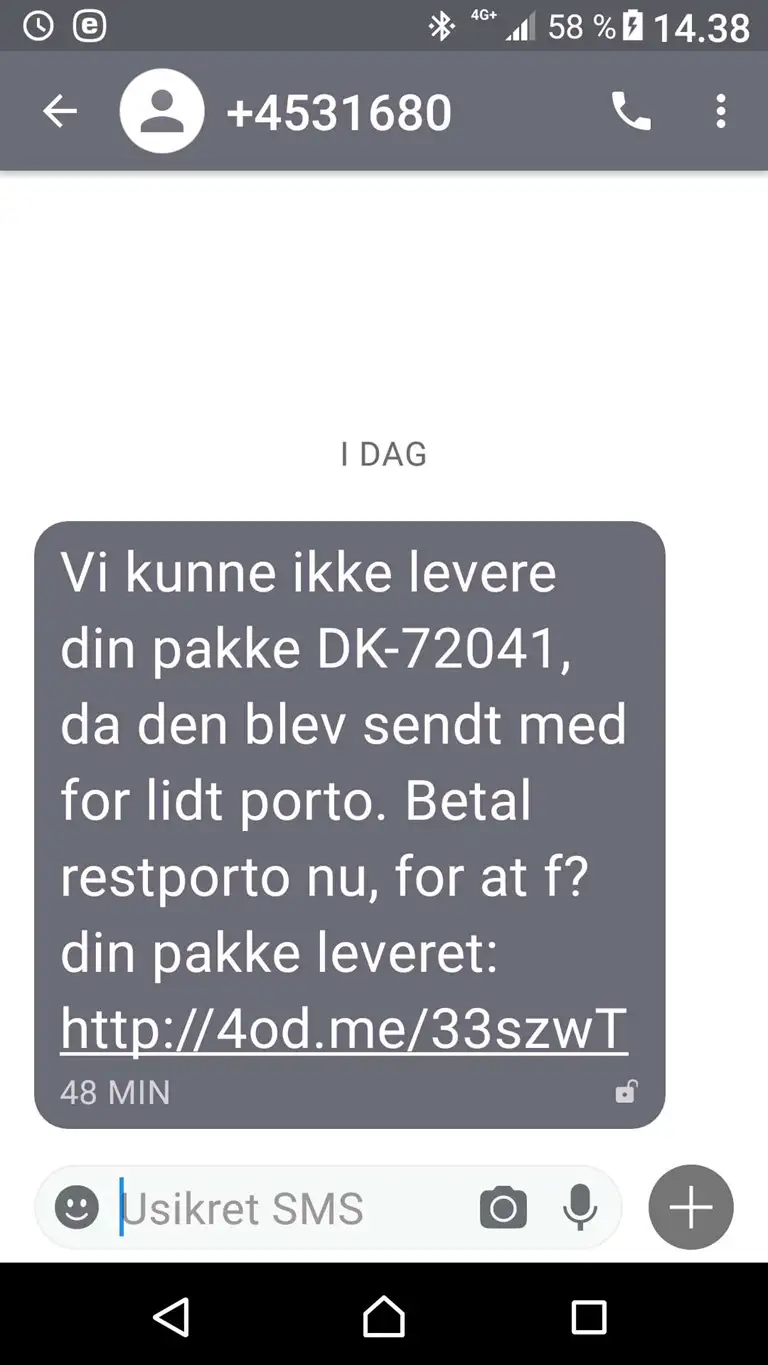Screen dimensions: 768x1365
Task: Record a voice message with the microphone
Action: (580, 1208)
